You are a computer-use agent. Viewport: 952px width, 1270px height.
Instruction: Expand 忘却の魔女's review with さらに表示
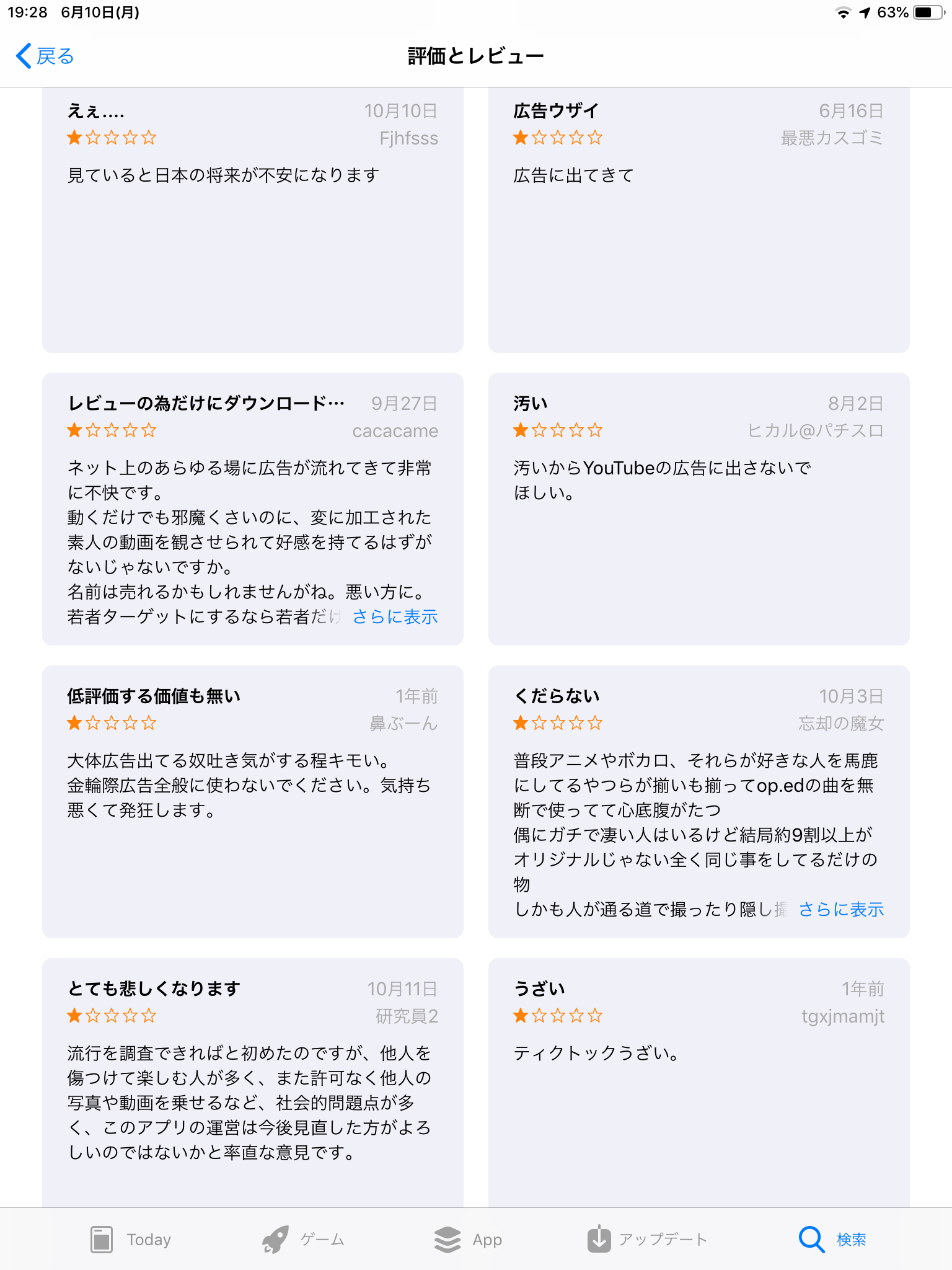pyautogui.click(x=840, y=909)
